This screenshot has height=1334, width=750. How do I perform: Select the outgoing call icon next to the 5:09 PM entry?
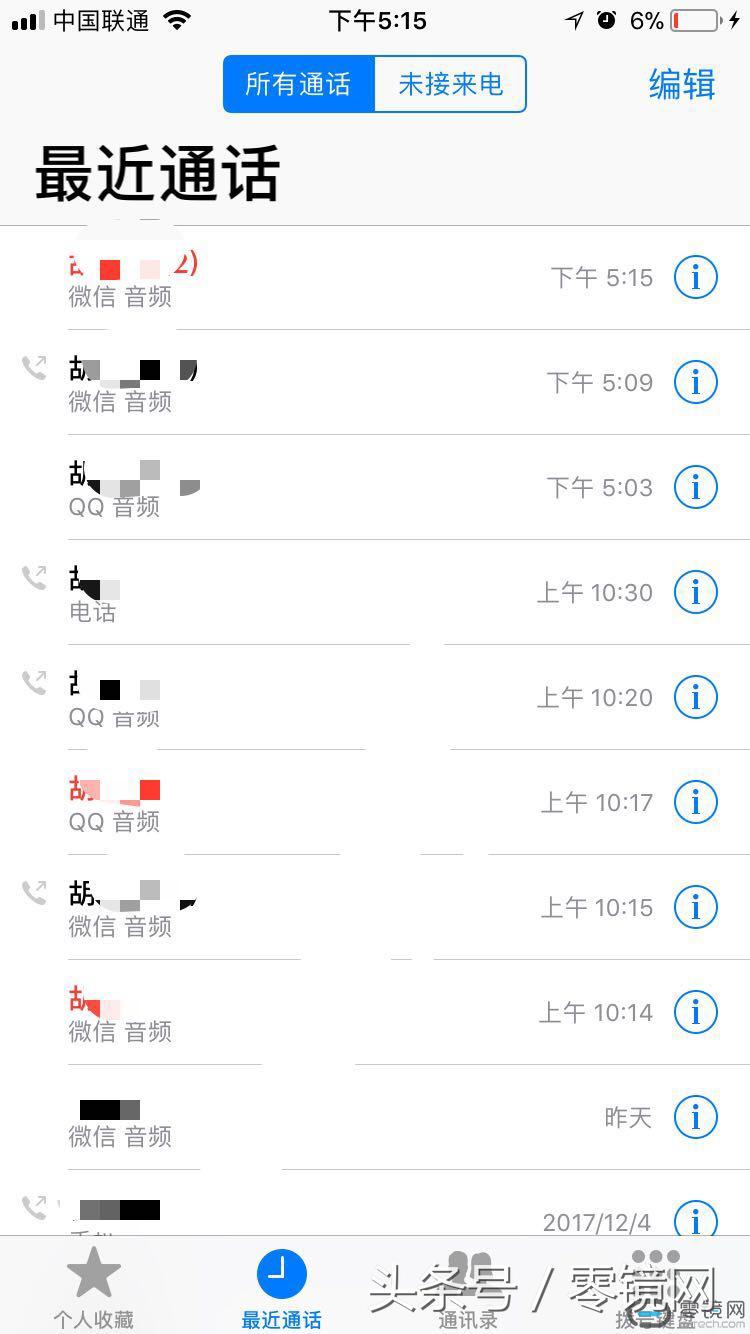click(33, 367)
